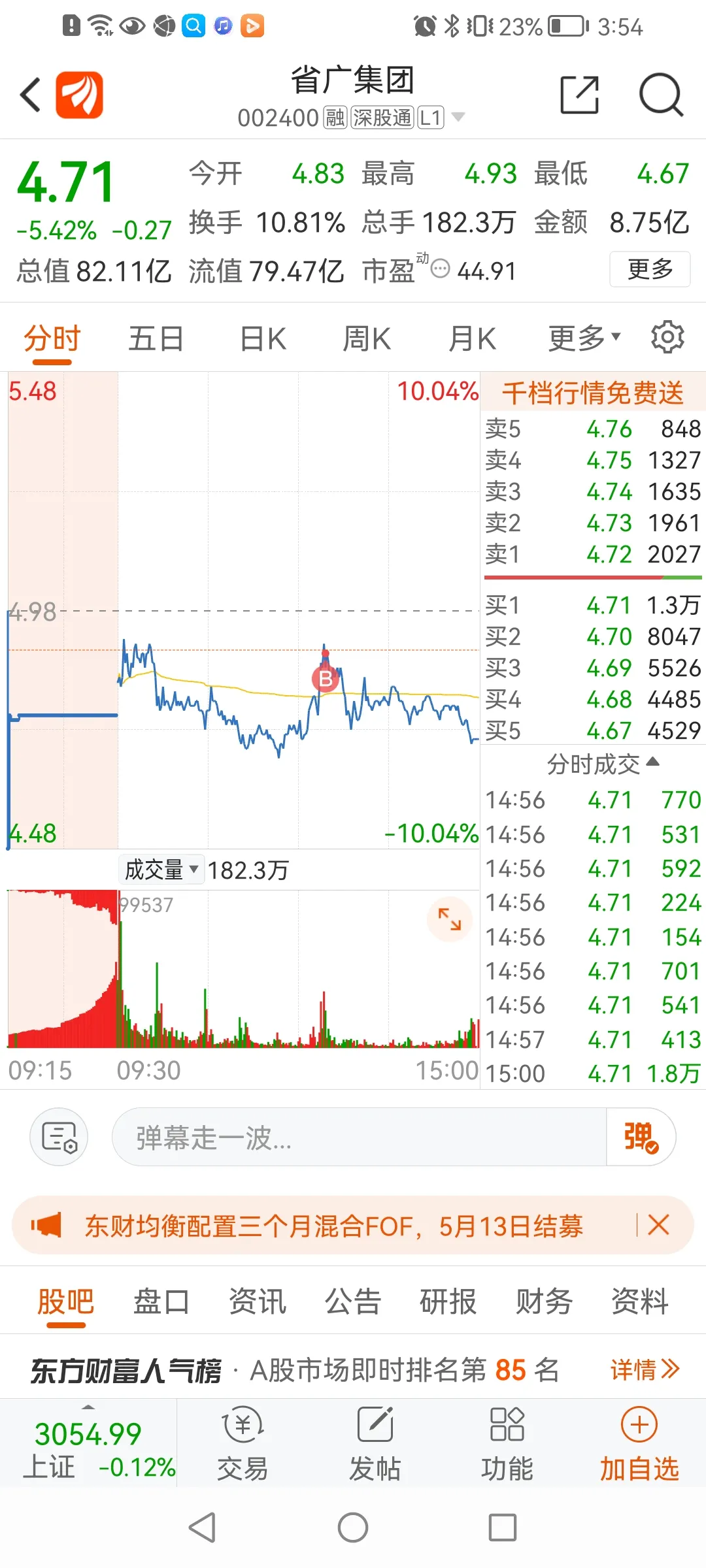Viewport: 706px width, 1568px height.
Task: Select the 月K chart tab
Action: coord(472,339)
